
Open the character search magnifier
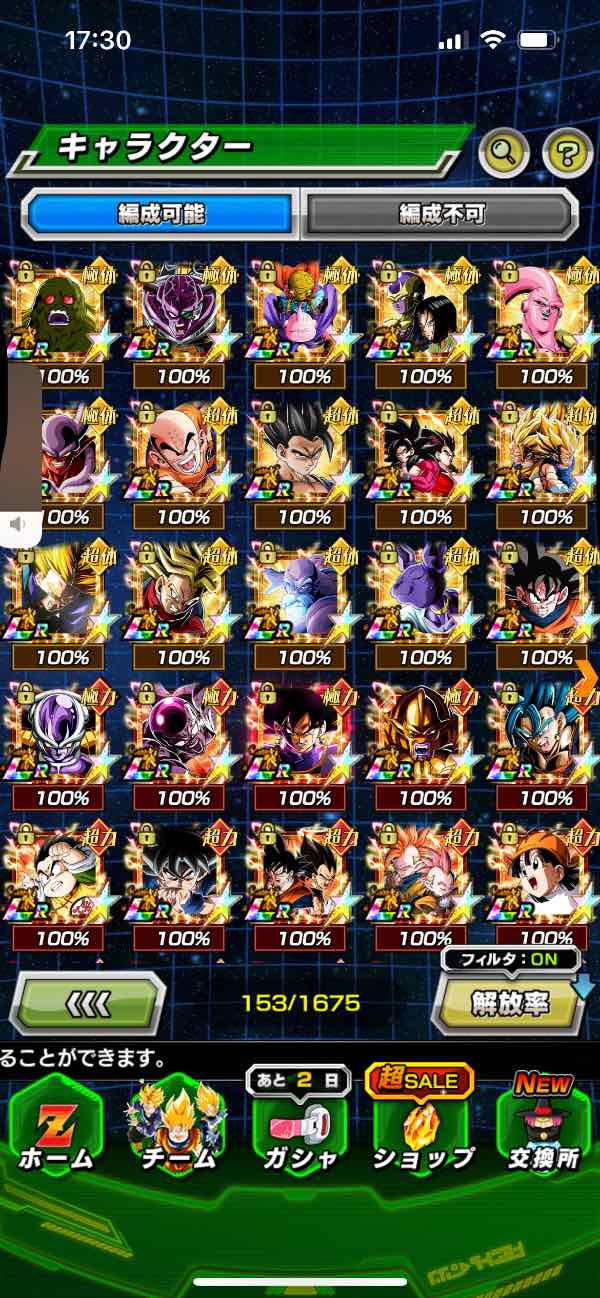click(503, 153)
